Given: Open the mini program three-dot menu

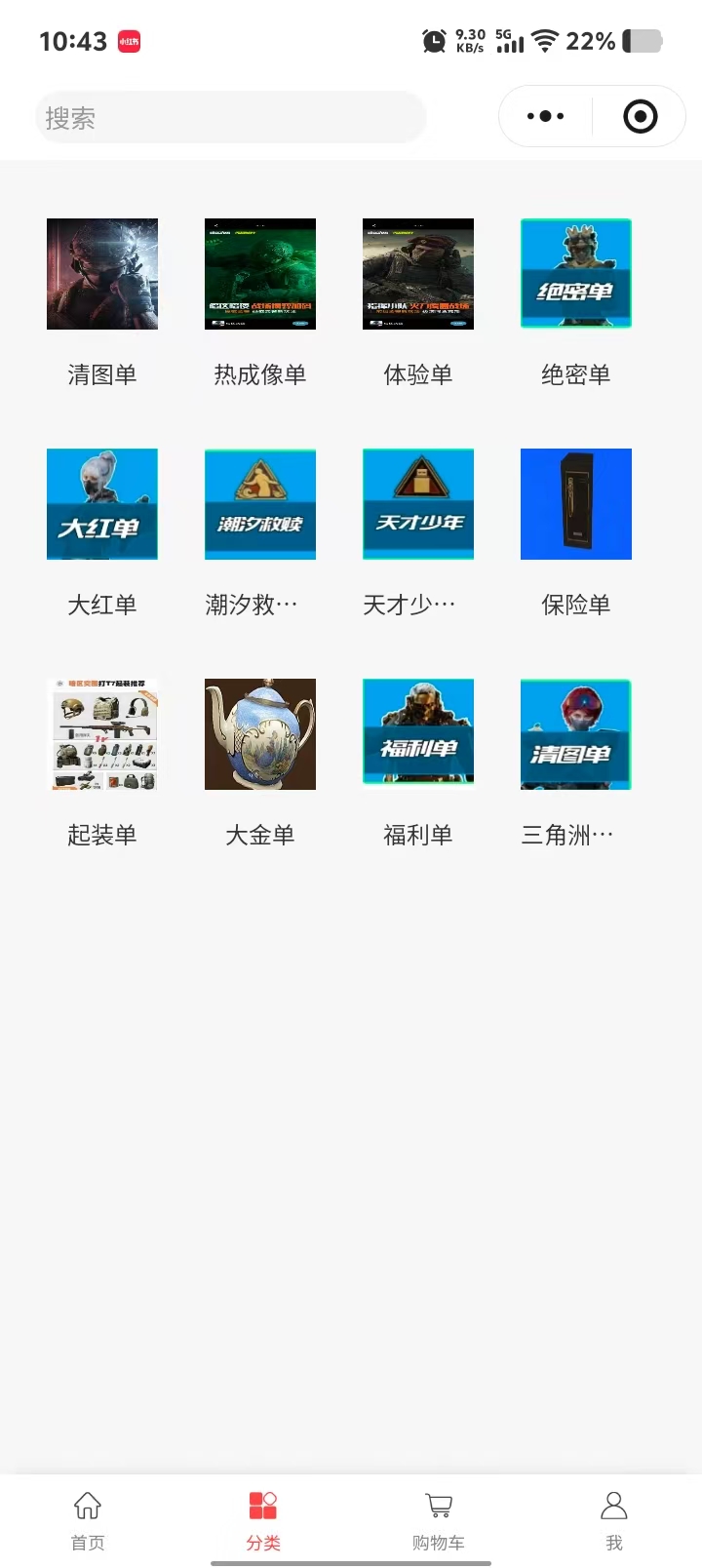Looking at the screenshot, I should [x=545, y=116].
